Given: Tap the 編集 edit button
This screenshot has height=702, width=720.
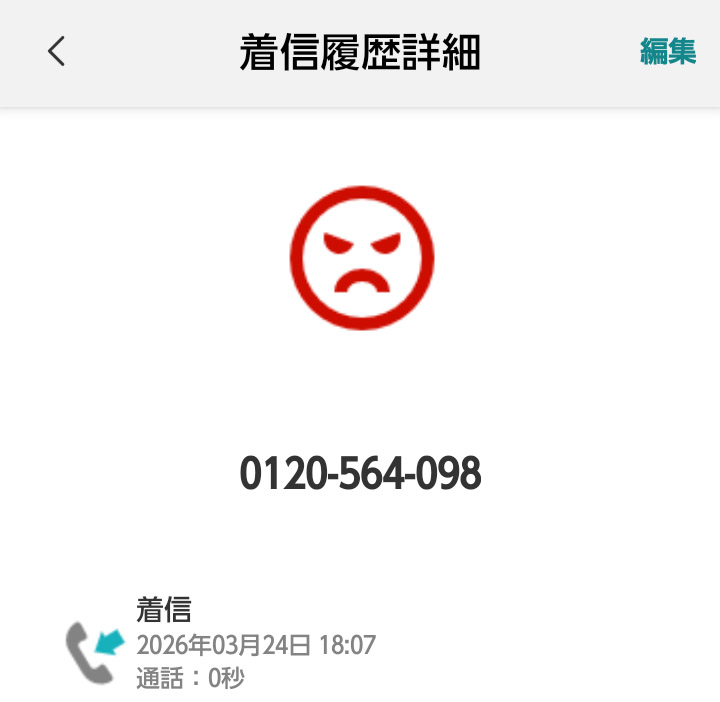Looking at the screenshot, I should click(x=667, y=52).
